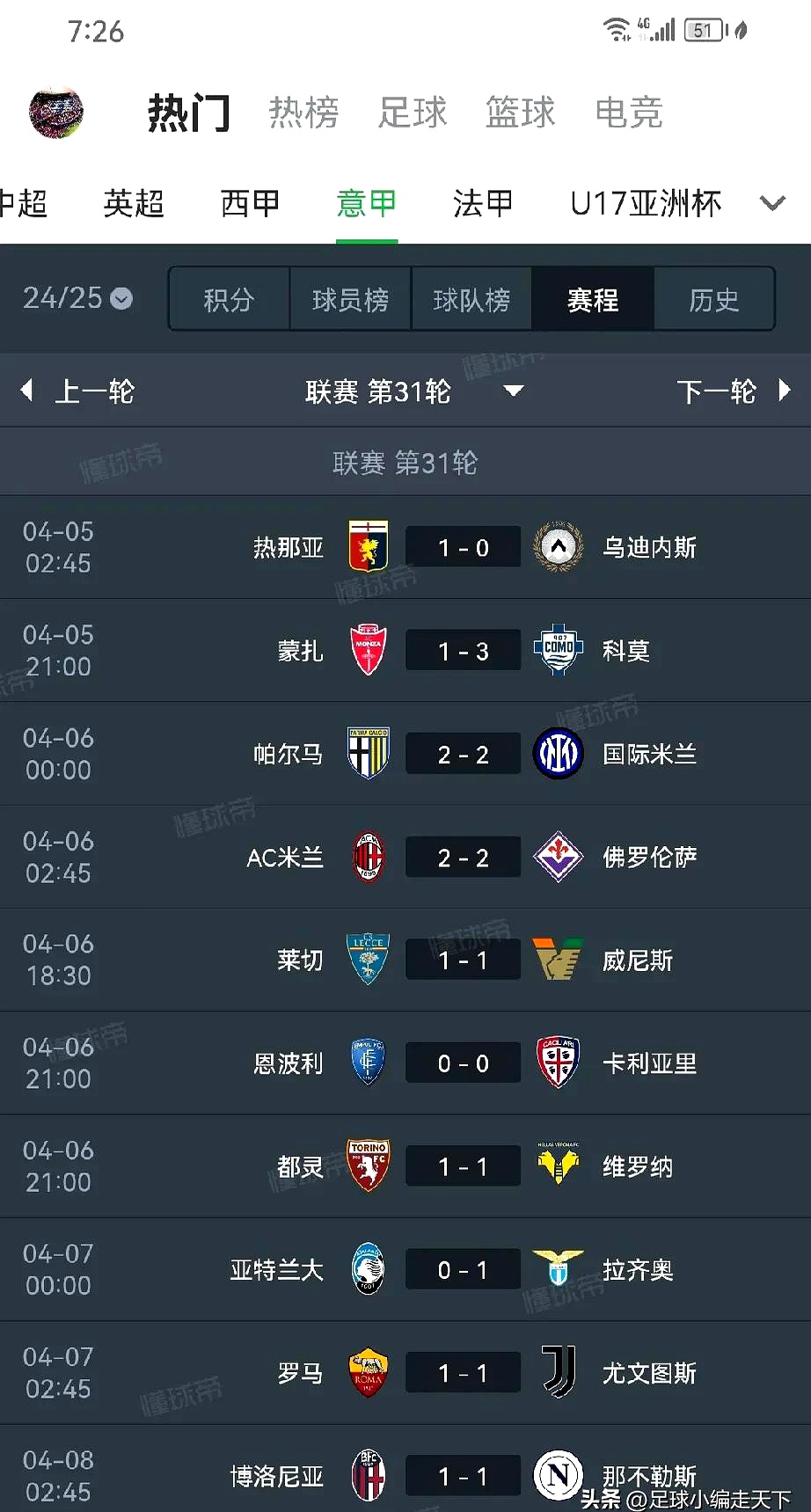Select the 英超 league tab
Viewport: 811px width, 1512px height.
click(x=134, y=203)
